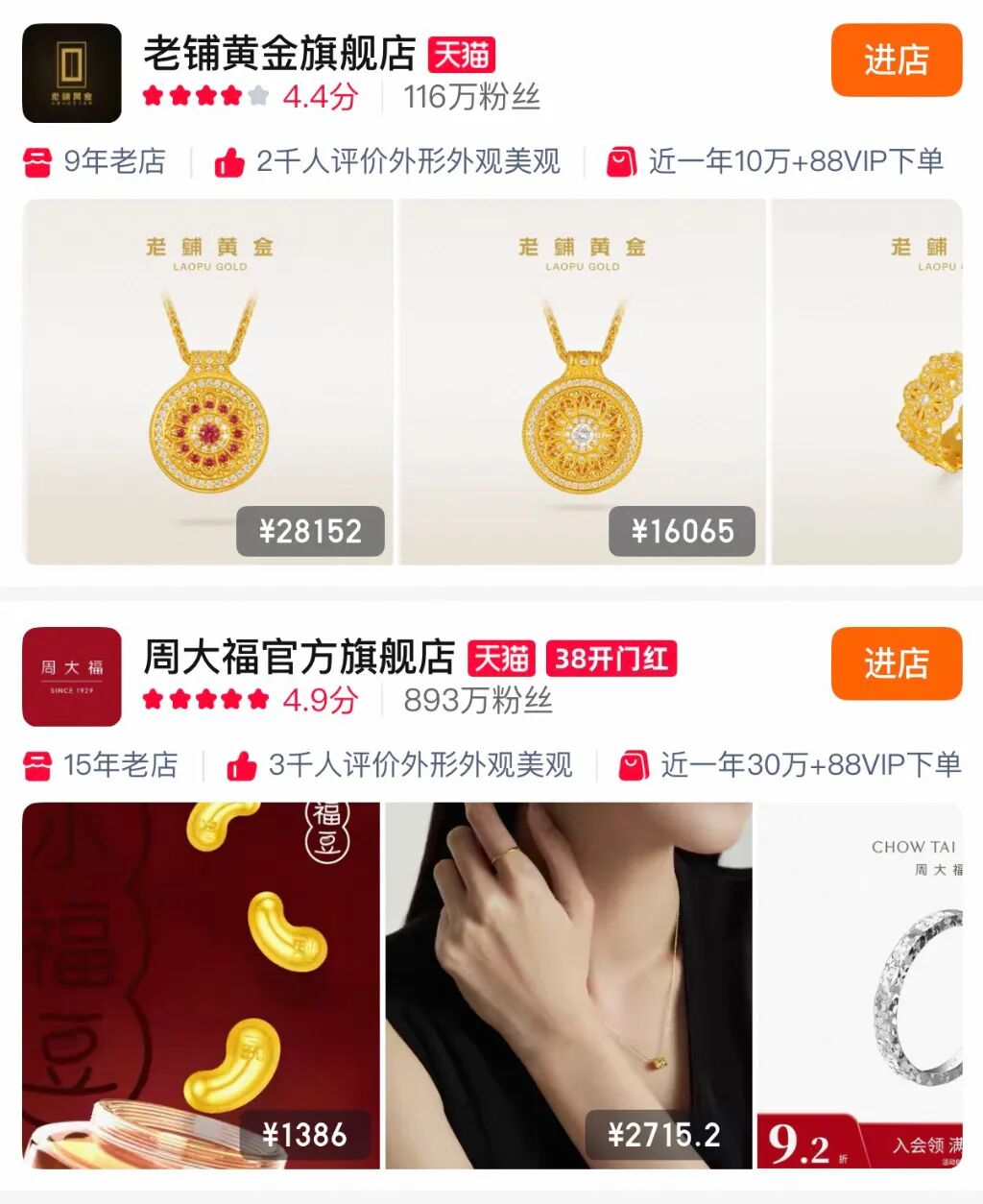
Task: Click the thumbs-up icon beside 3千人评价
Action: click(x=243, y=766)
